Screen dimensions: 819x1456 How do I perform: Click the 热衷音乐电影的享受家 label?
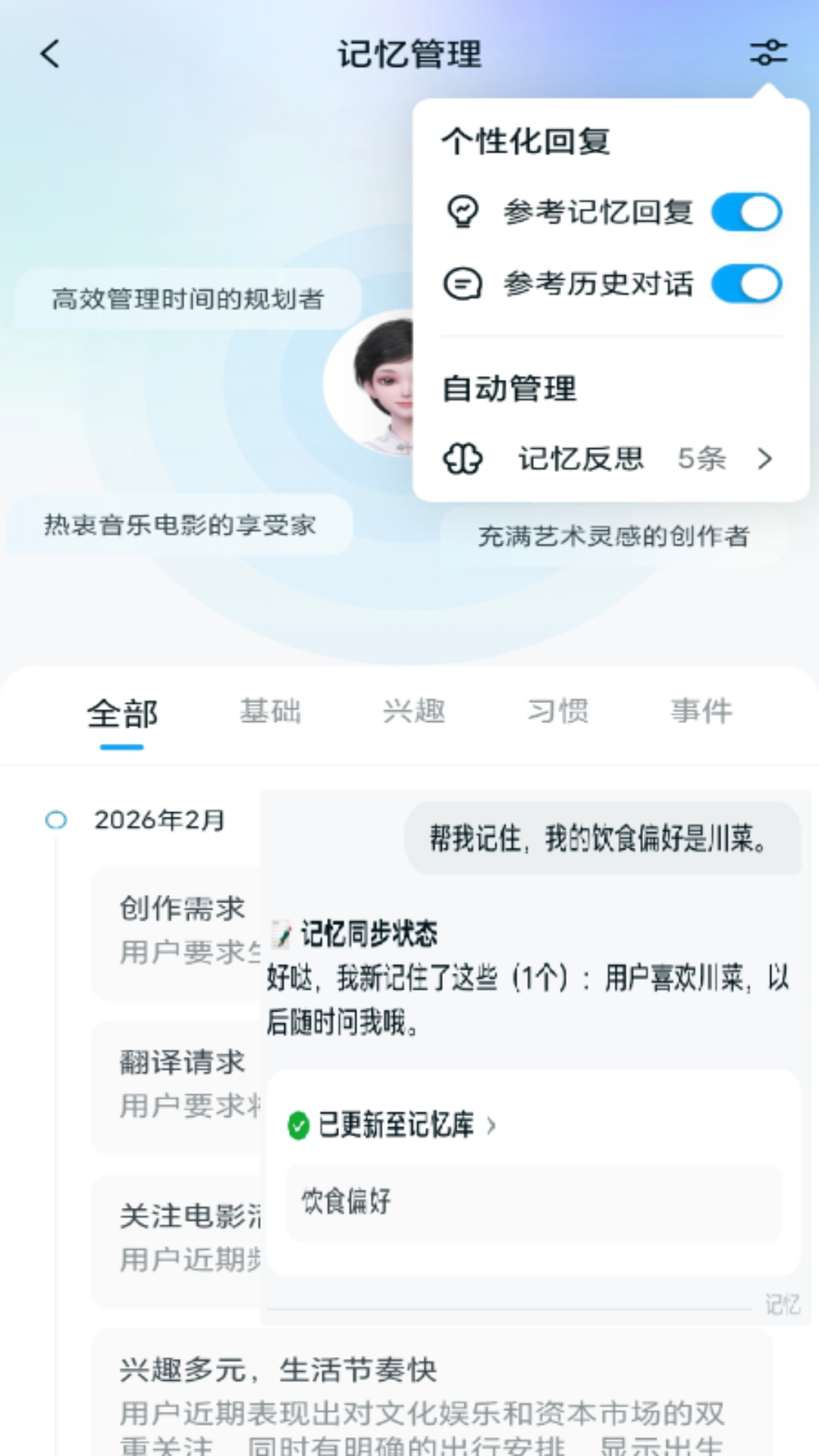coord(179,526)
